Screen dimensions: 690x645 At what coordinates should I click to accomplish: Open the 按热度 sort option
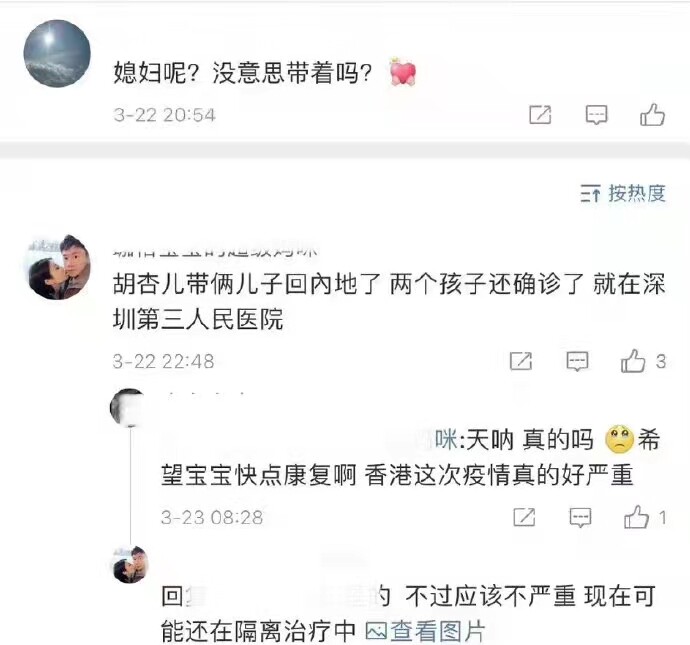point(623,193)
